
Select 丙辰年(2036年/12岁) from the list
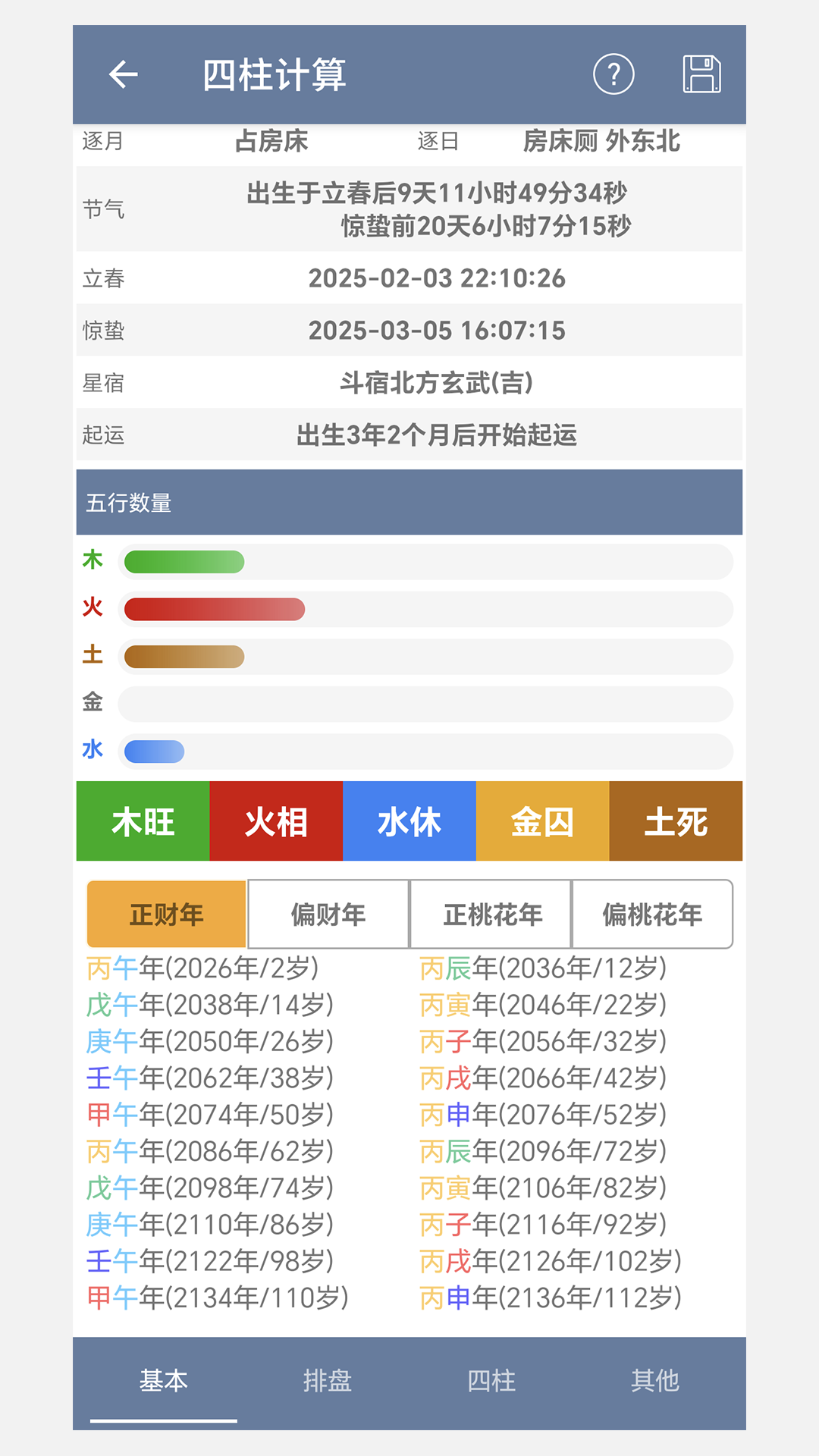[542, 967]
